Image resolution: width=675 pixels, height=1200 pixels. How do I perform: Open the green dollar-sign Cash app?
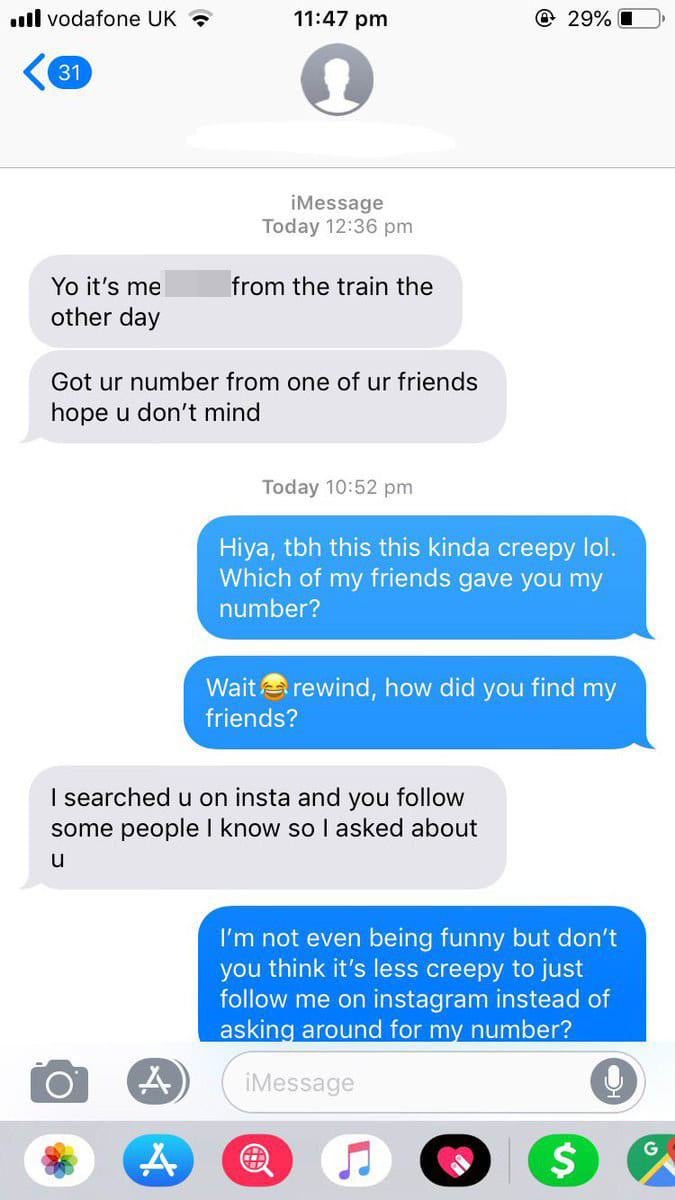(x=563, y=1161)
